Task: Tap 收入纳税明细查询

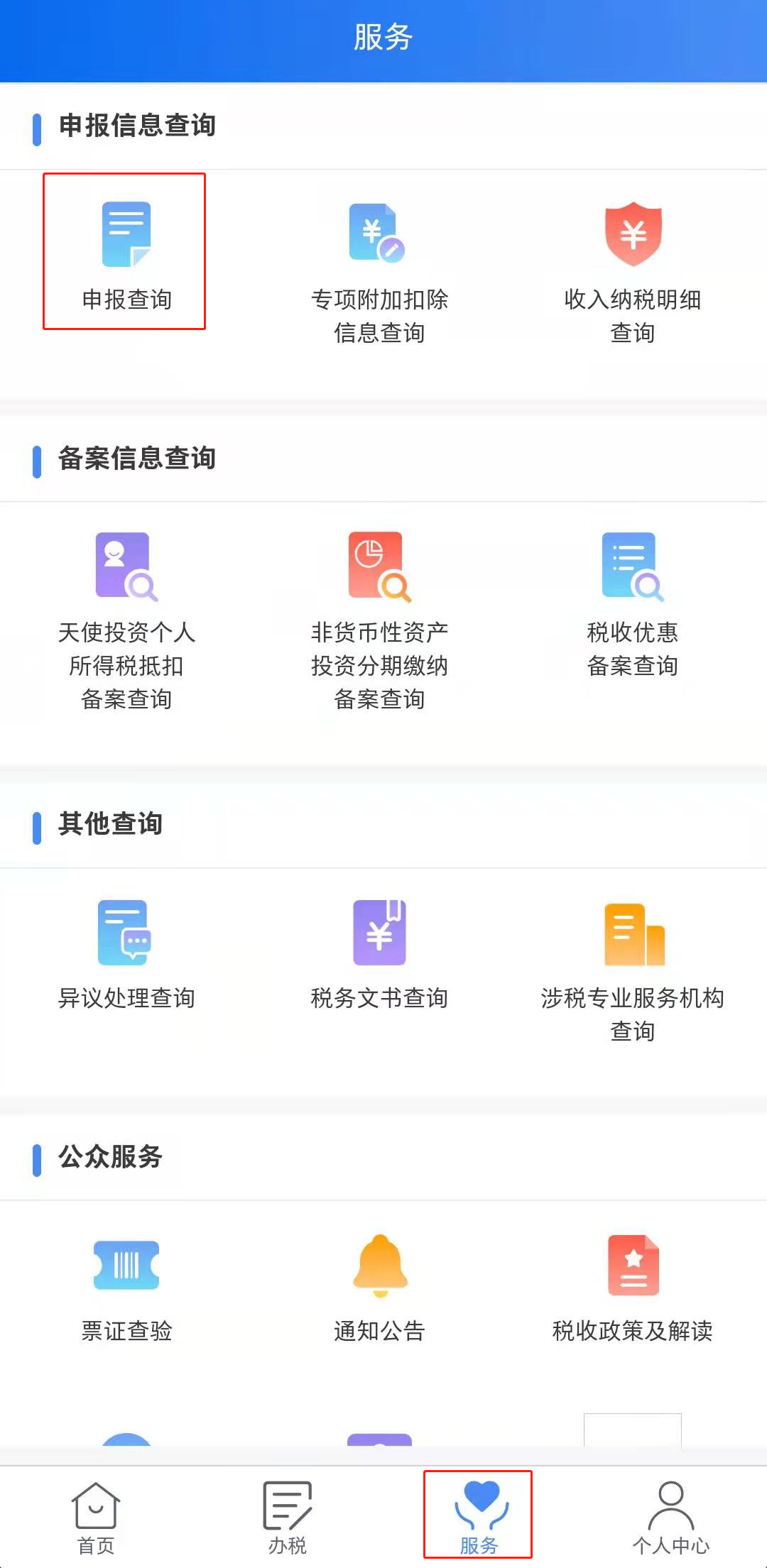Action: [x=633, y=273]
